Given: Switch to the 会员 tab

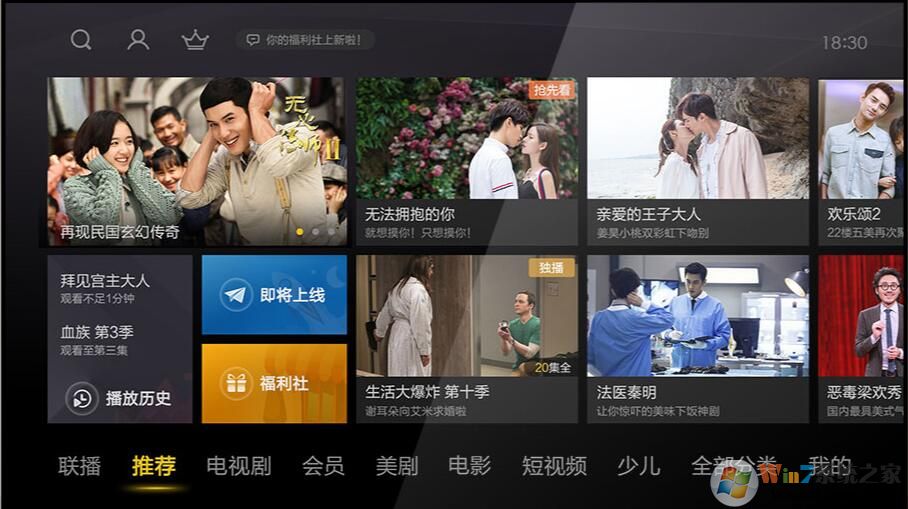Looking at the screenshot, I should [323, 466].
